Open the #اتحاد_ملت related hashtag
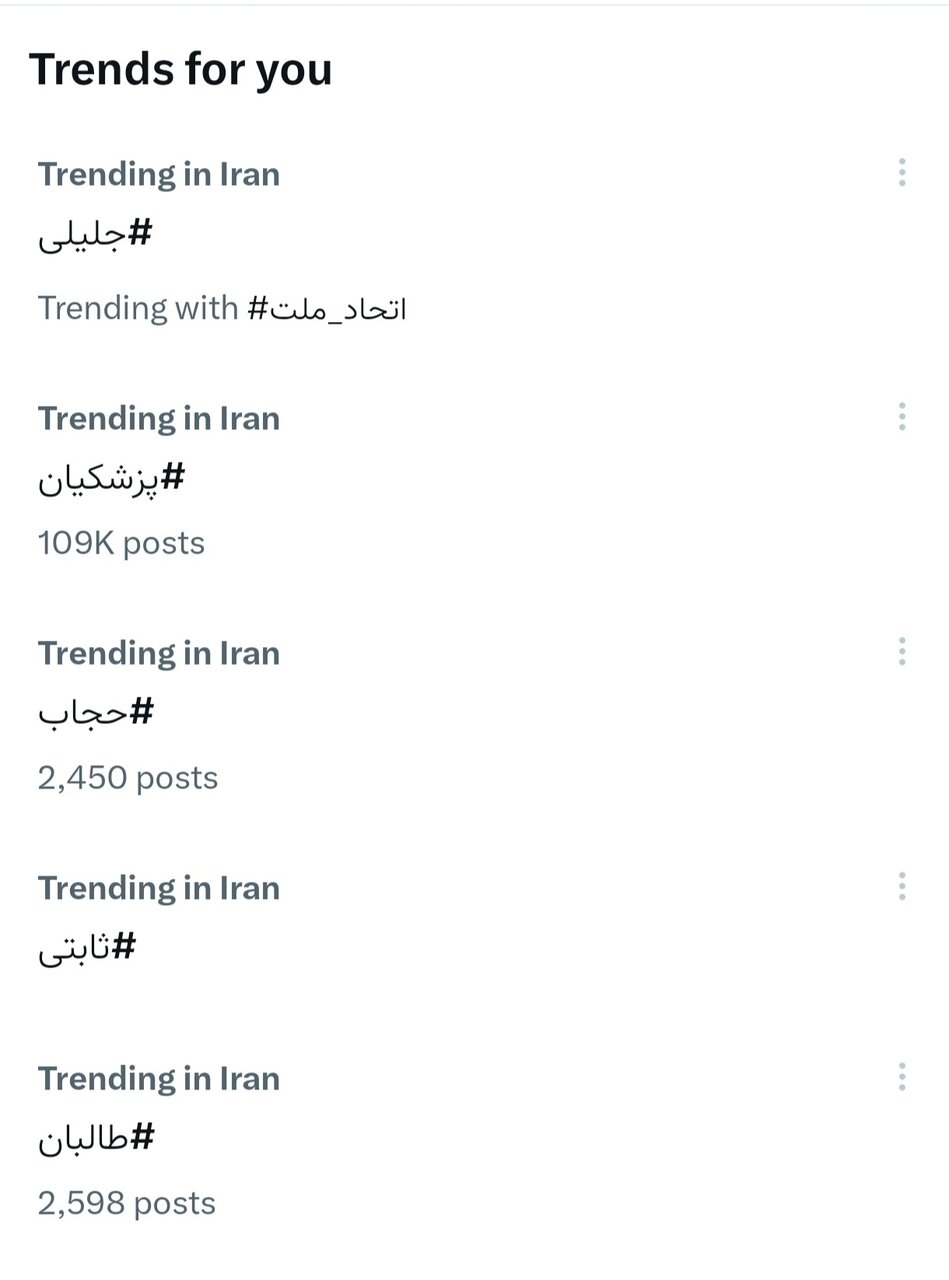This screenshot has width=949, height=1280. coord(329,308)
